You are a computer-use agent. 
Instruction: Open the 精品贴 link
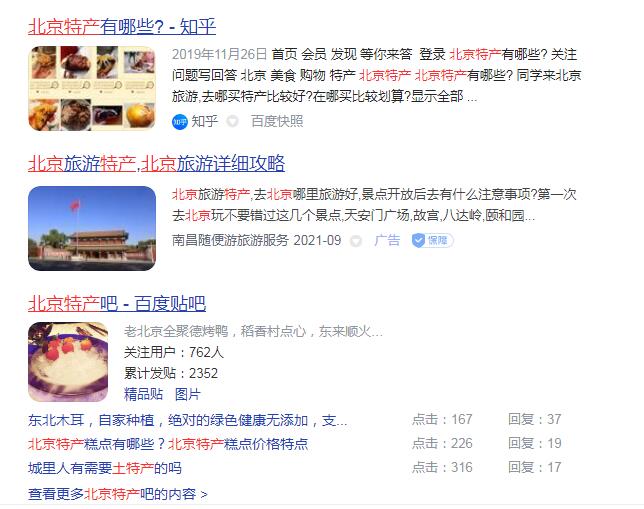point(143,393)
